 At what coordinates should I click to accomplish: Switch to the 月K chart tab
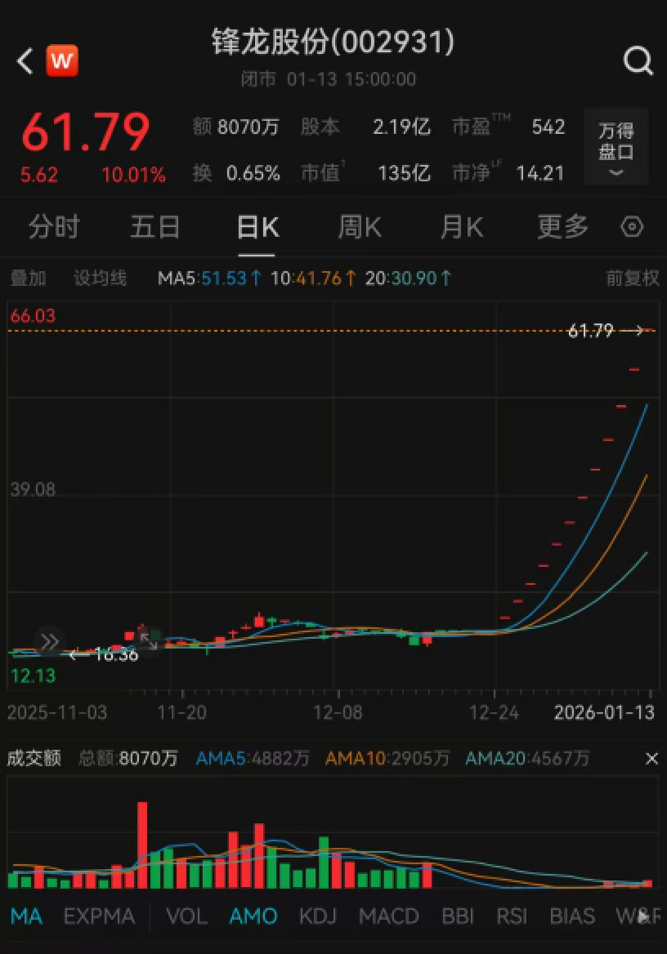[461, 227]
